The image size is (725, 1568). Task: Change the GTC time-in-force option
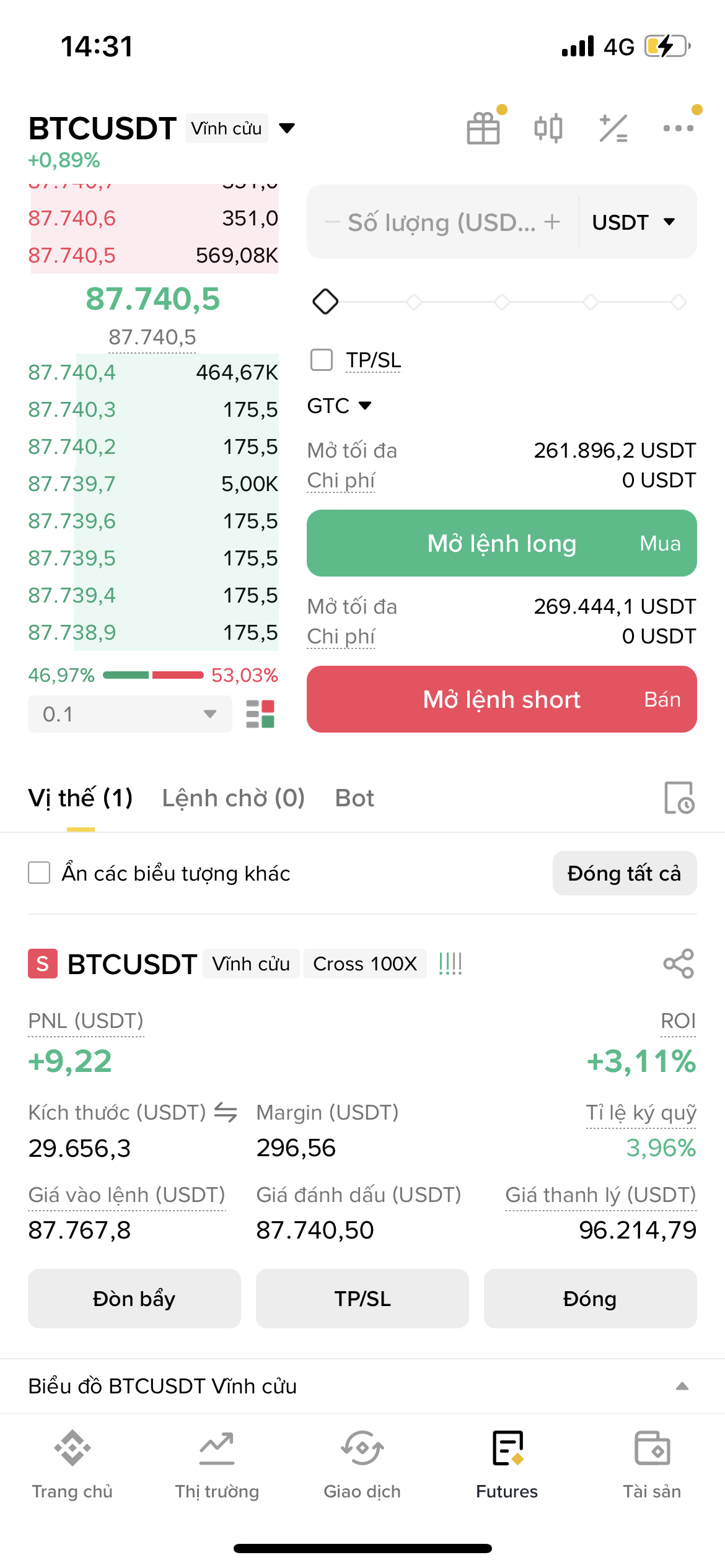coord(339,406)
